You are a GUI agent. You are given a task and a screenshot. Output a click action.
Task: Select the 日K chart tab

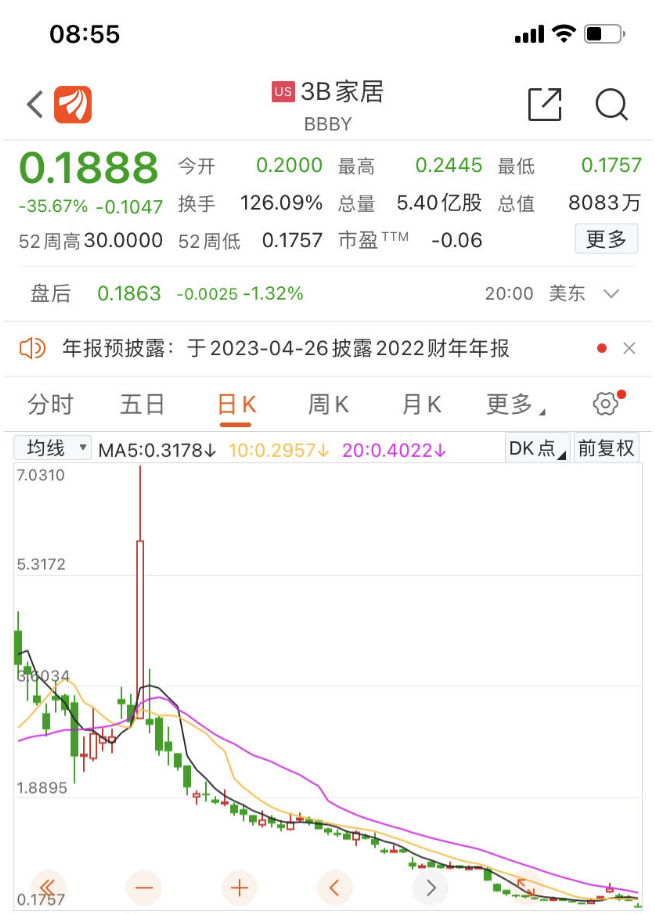point(237,404)
